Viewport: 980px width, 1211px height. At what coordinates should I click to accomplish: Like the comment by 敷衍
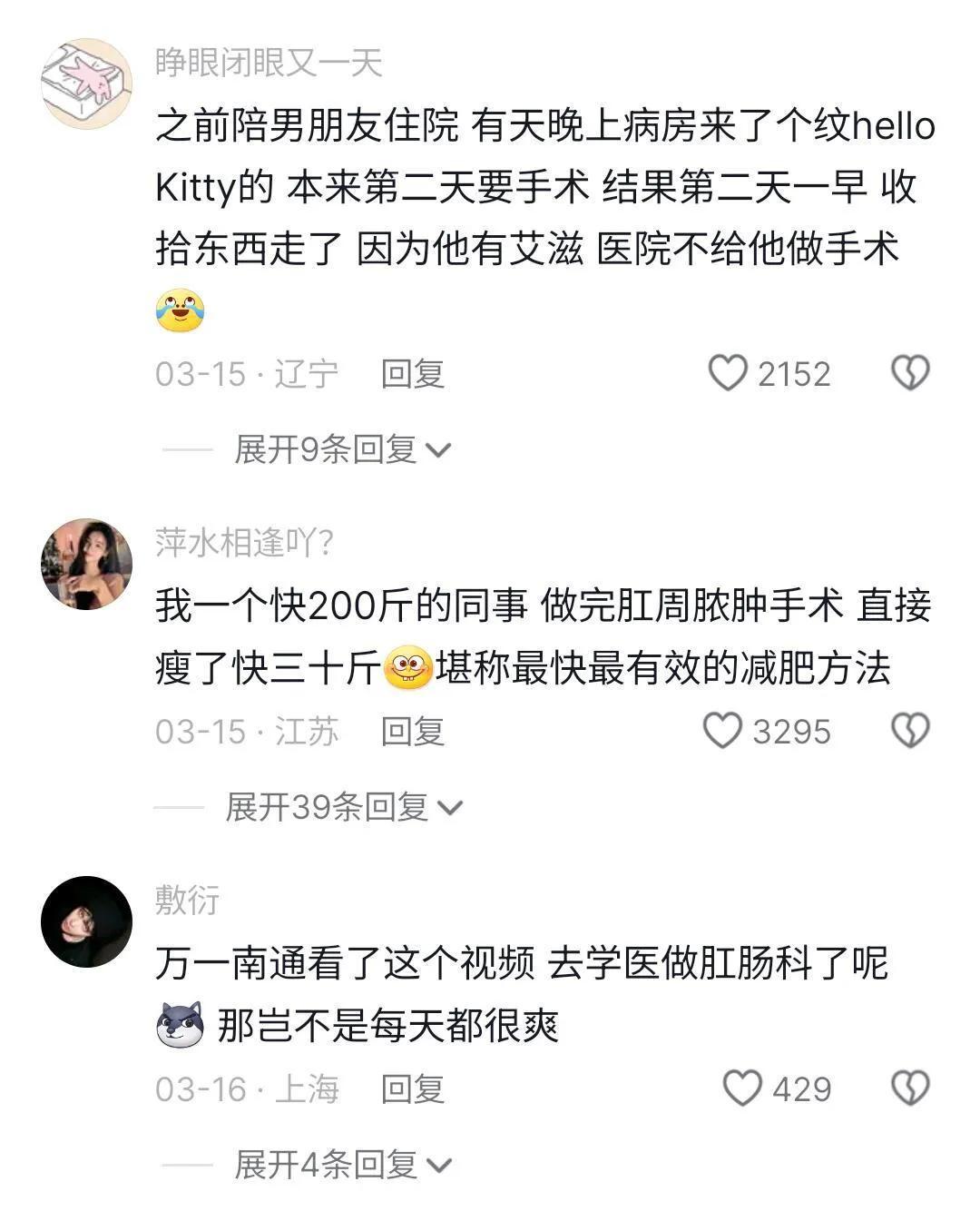742,1088
